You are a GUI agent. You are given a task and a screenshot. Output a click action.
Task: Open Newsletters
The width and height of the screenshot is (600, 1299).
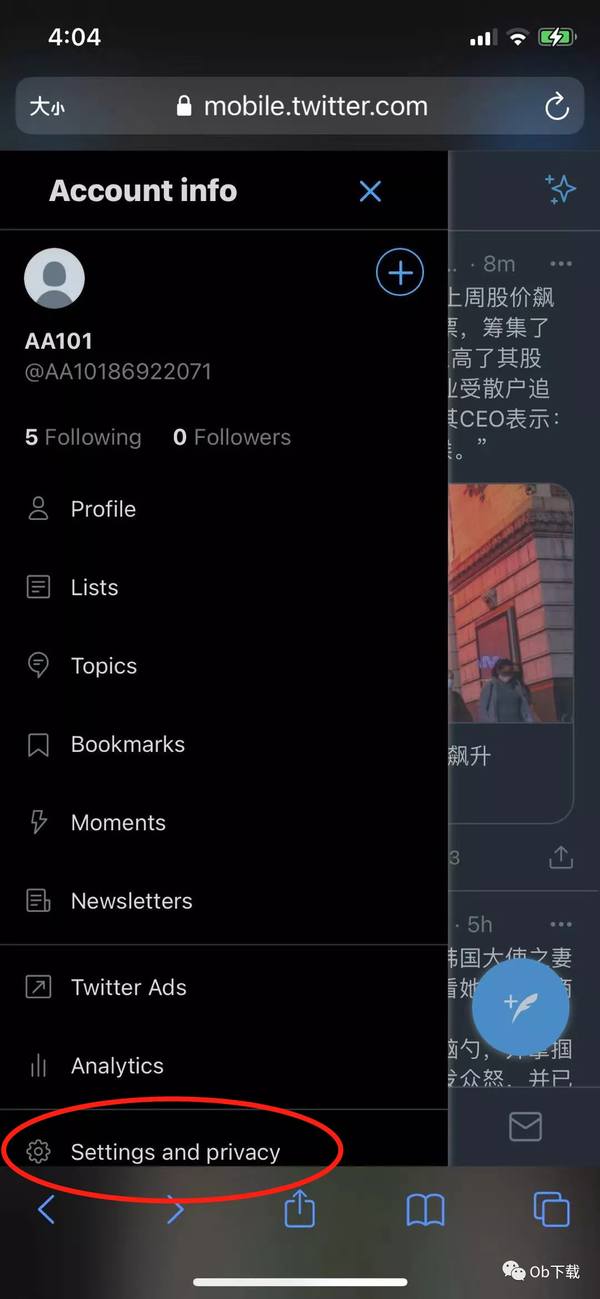pyautogui.click(x=131, y=901)
